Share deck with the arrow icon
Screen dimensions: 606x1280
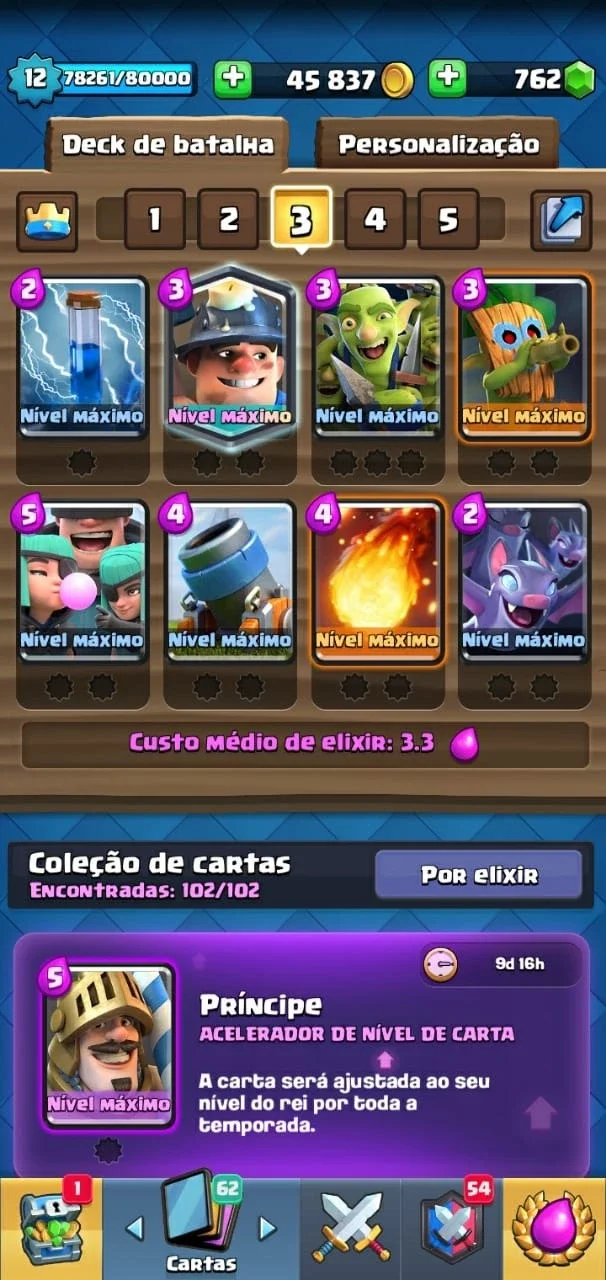click(560, 220)
